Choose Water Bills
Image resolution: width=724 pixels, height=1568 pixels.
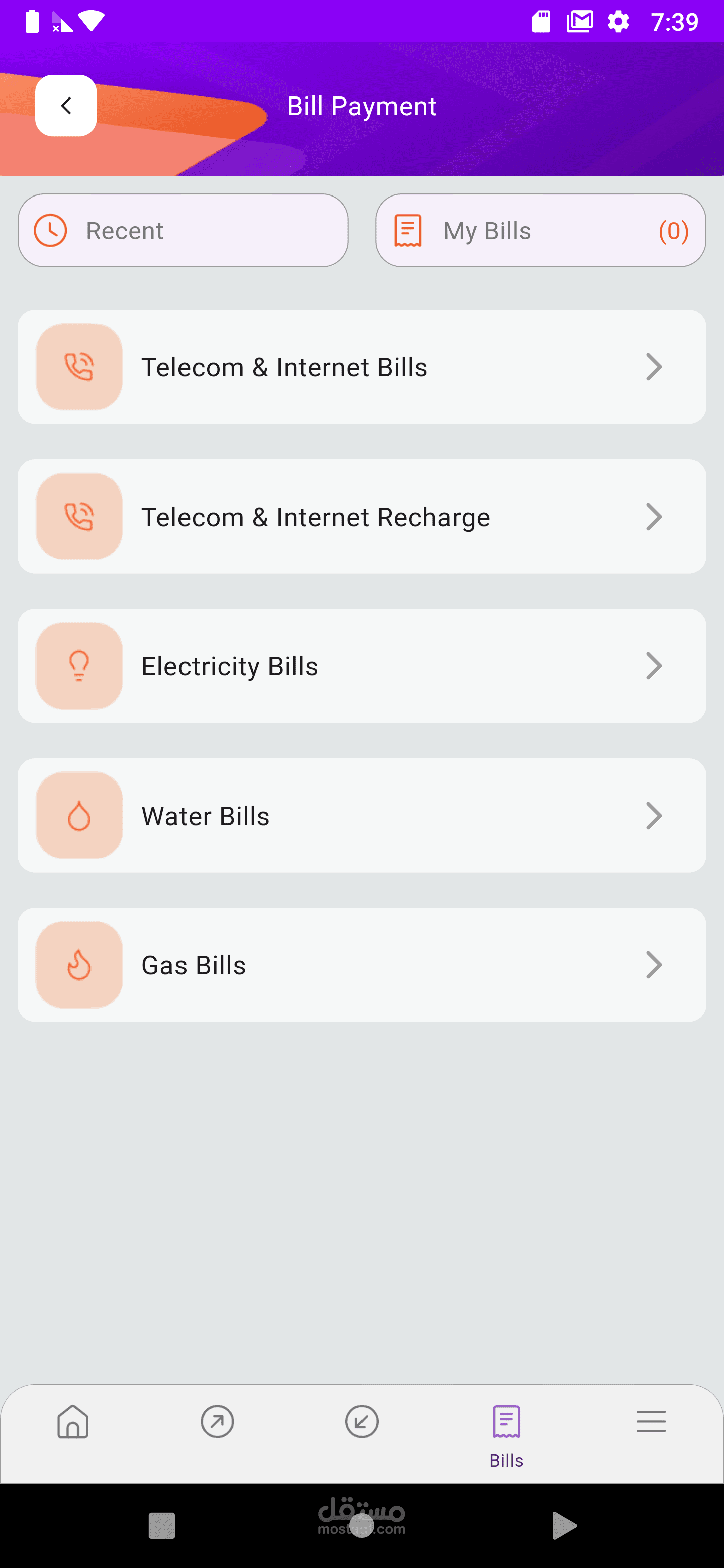pyautogui.click(x=361, y=816)
